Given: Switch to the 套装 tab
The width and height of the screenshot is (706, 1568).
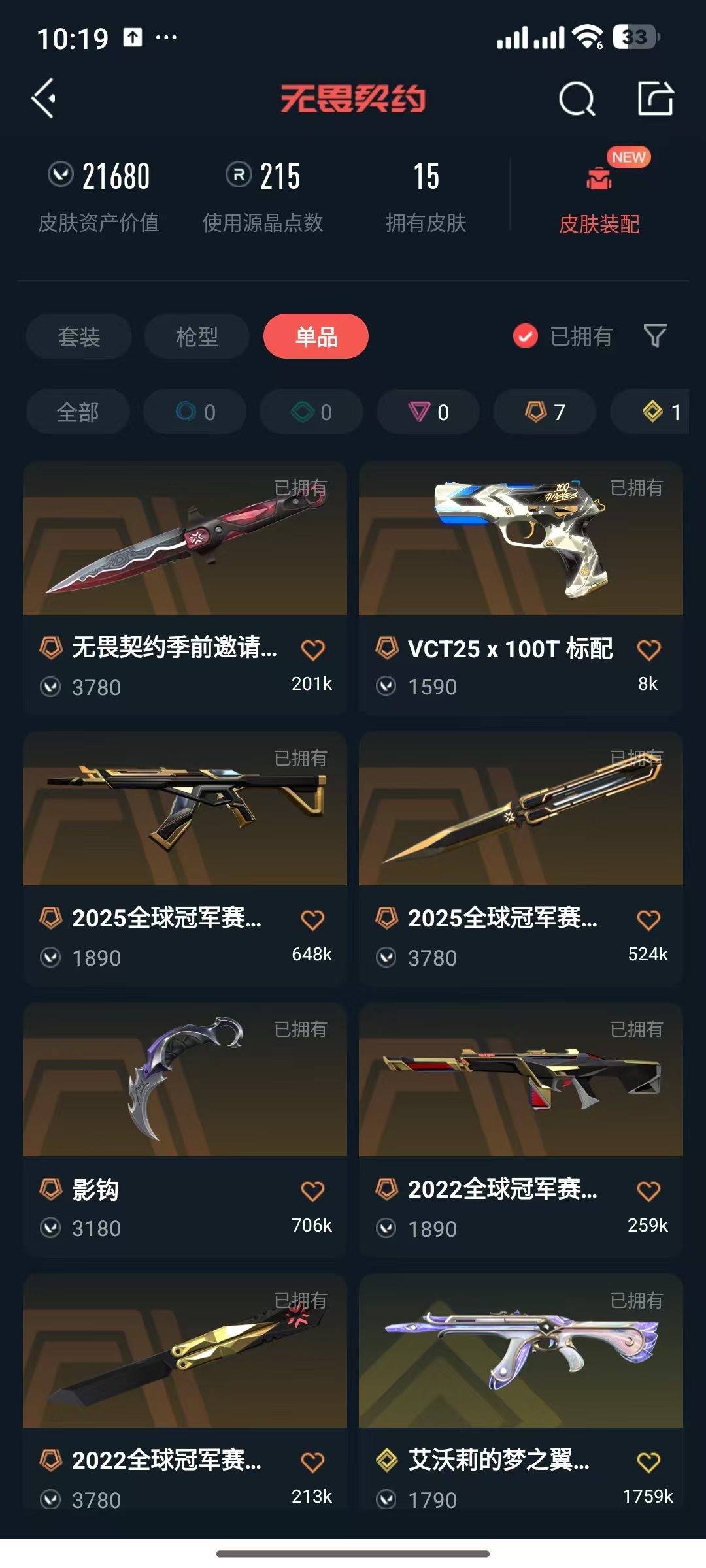Looking at the screenshot, I should point(79,336).
